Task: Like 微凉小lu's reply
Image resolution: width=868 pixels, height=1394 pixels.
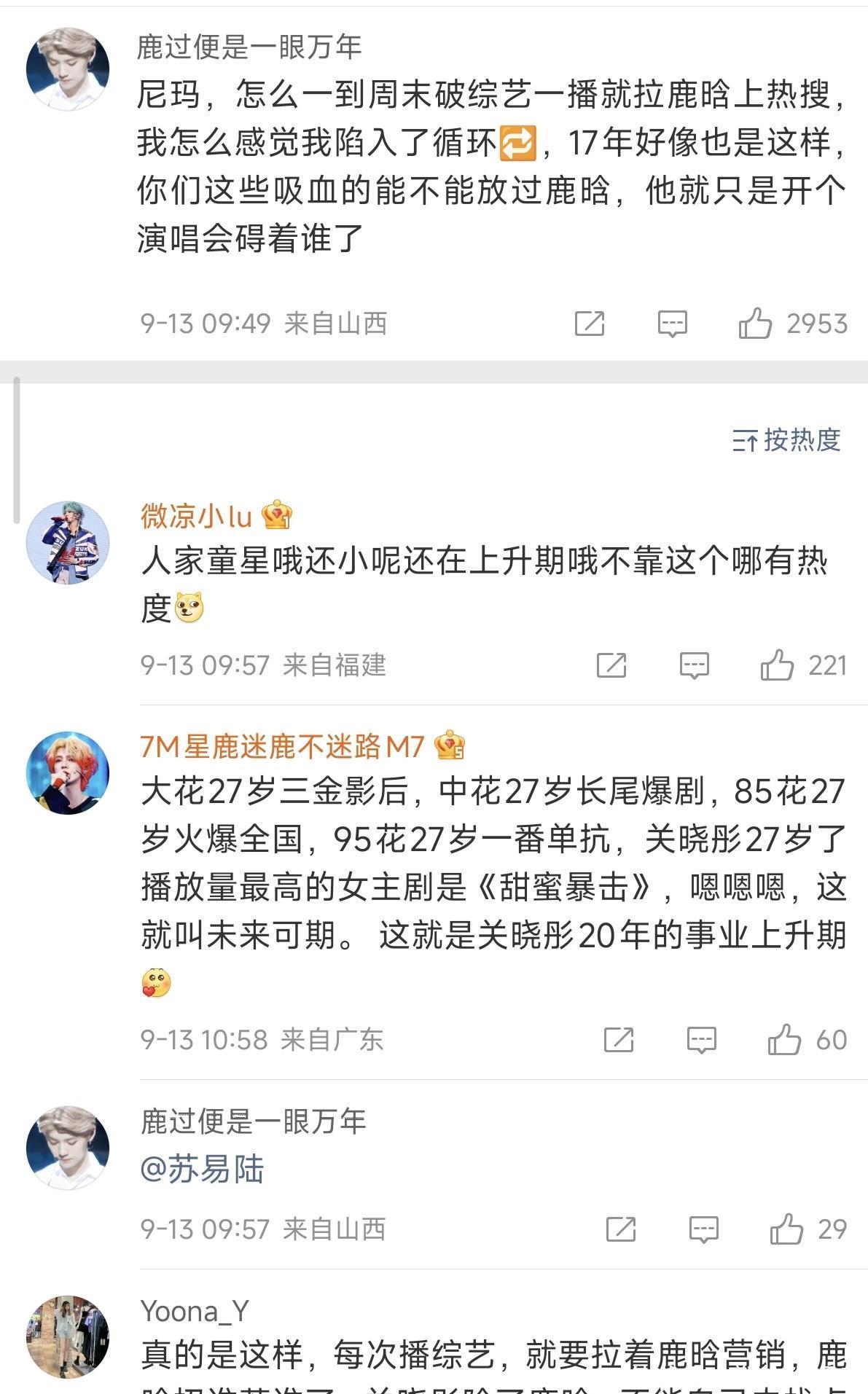Action: pyautogui.click(x=777, y=665)
